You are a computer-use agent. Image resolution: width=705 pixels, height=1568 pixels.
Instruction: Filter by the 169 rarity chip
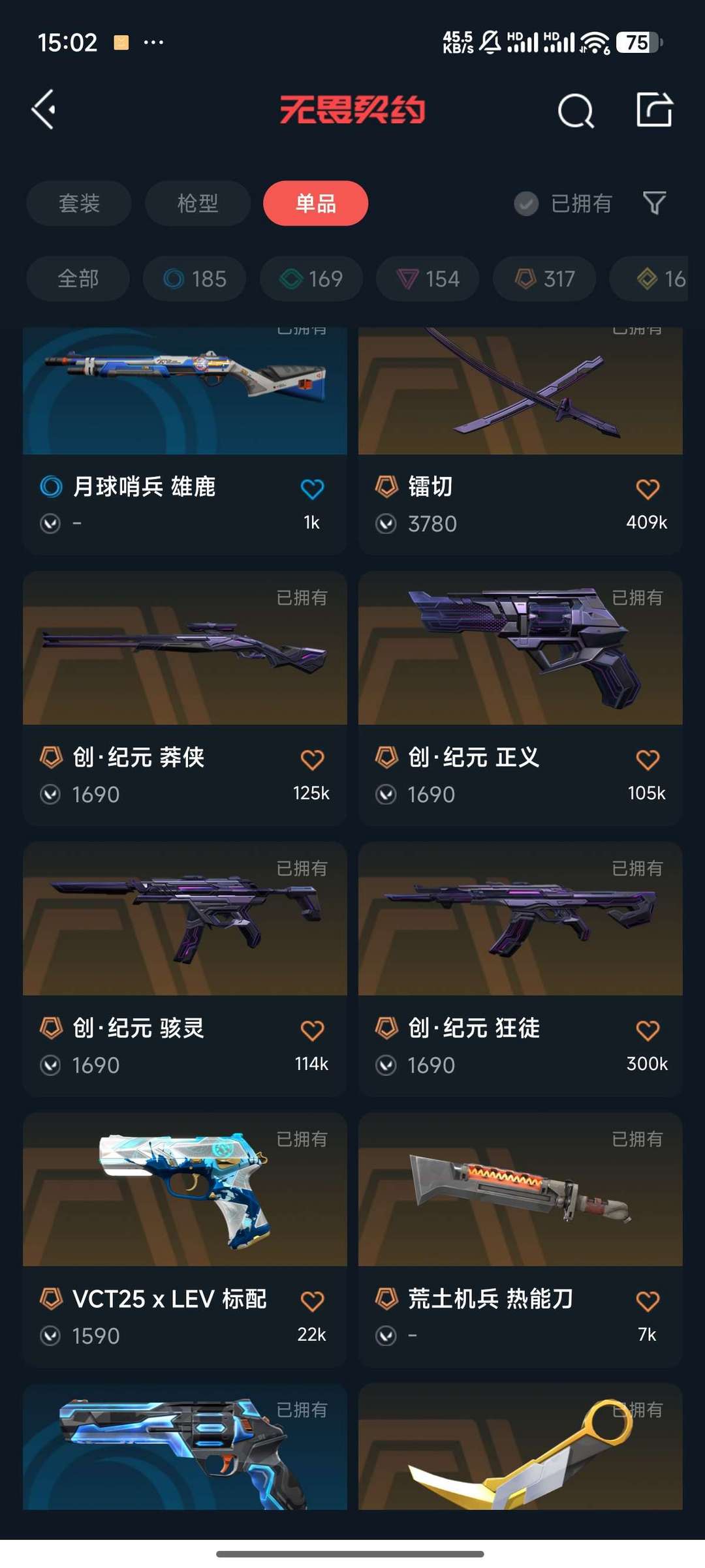tap(311, 279)
